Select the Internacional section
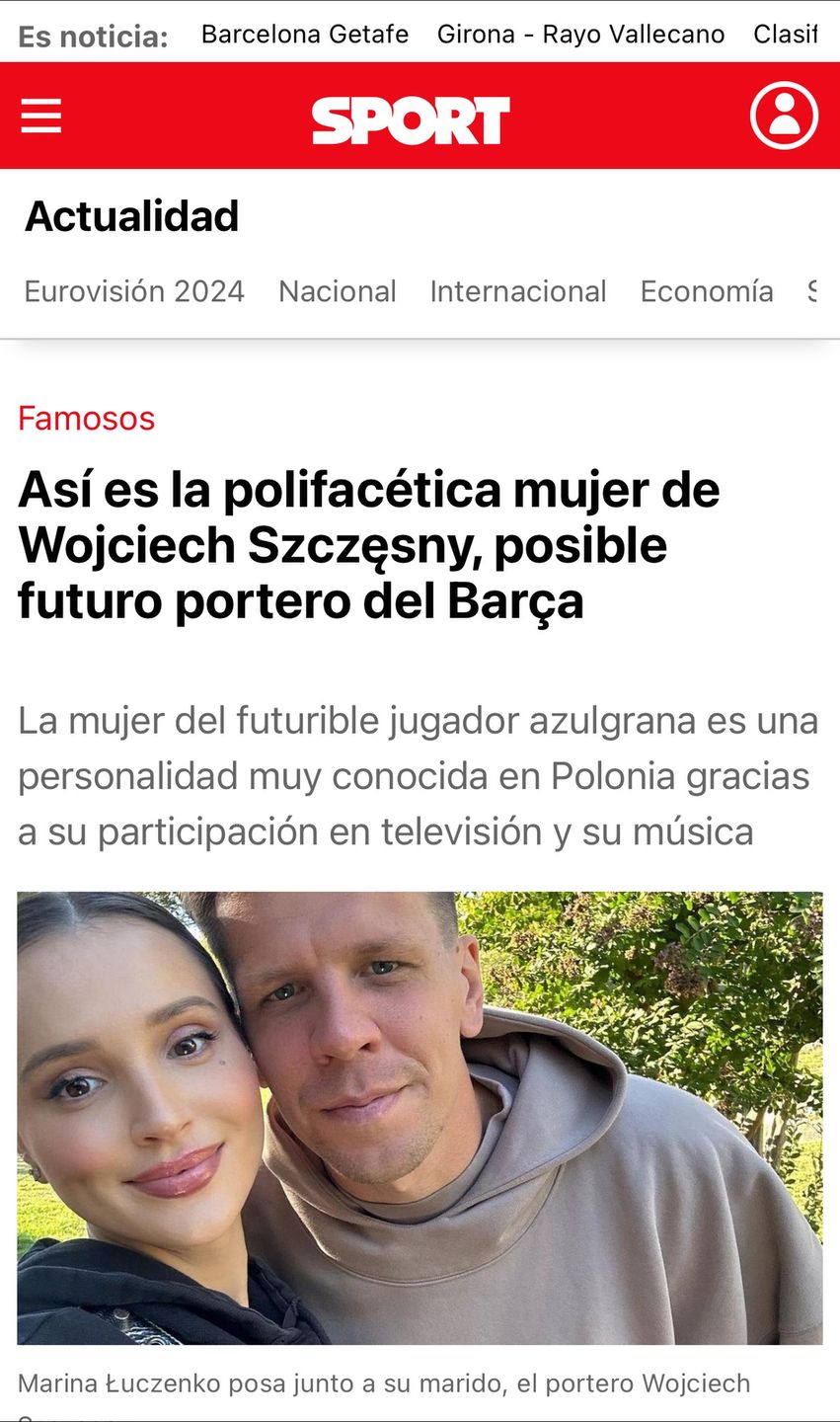Screen dimensions: 840x1422 click(517, 291)
